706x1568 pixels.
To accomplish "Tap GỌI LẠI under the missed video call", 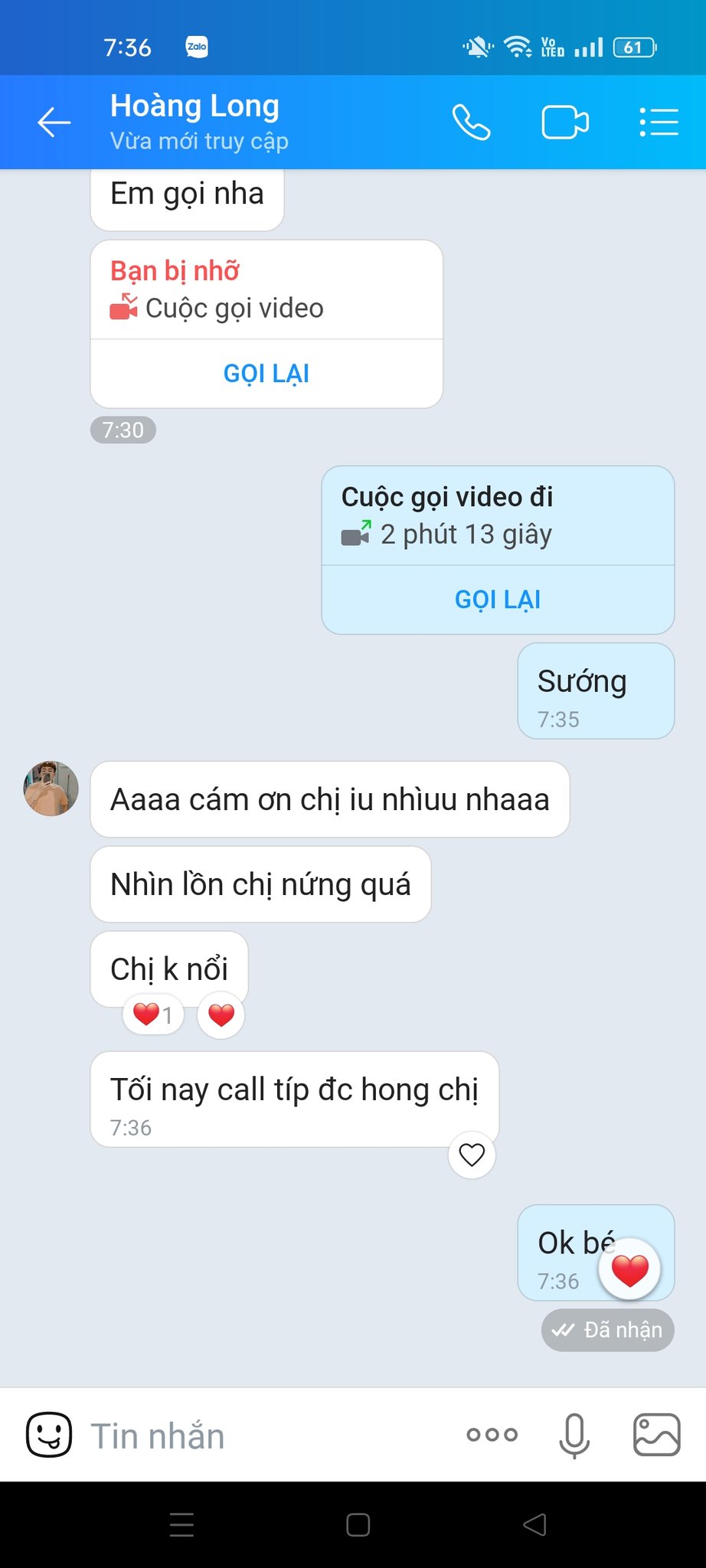I will pos(266,374).
